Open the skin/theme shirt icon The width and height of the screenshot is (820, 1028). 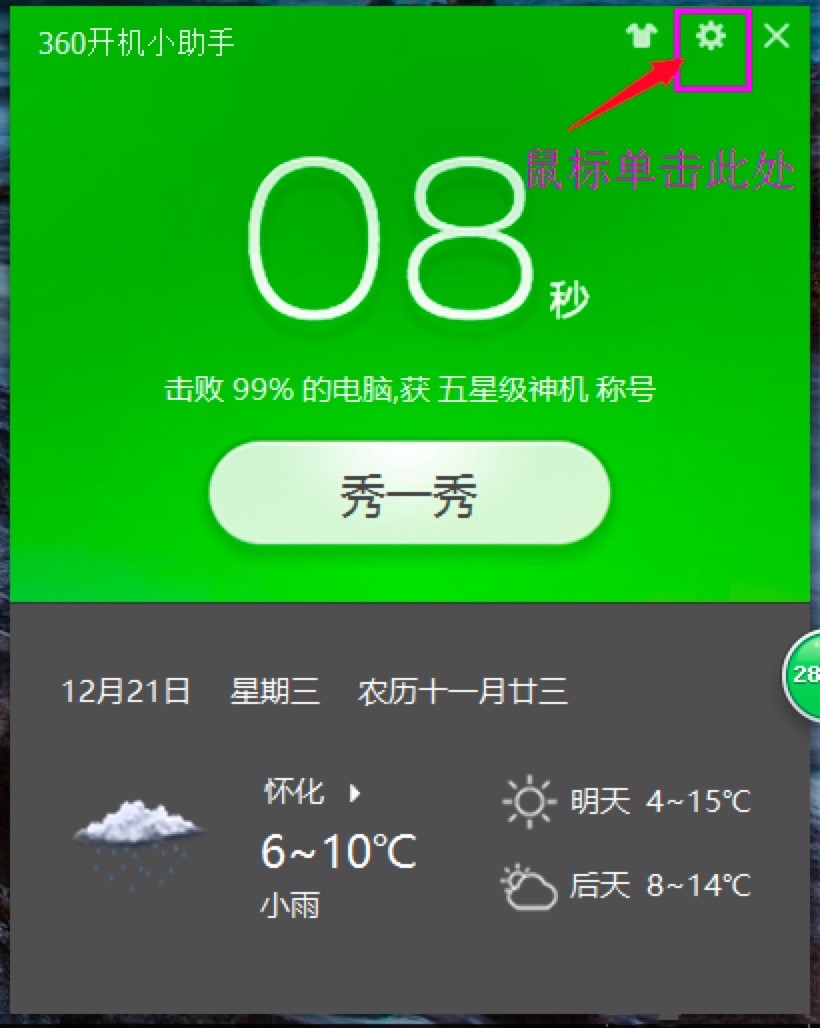[x=643, y=36]
